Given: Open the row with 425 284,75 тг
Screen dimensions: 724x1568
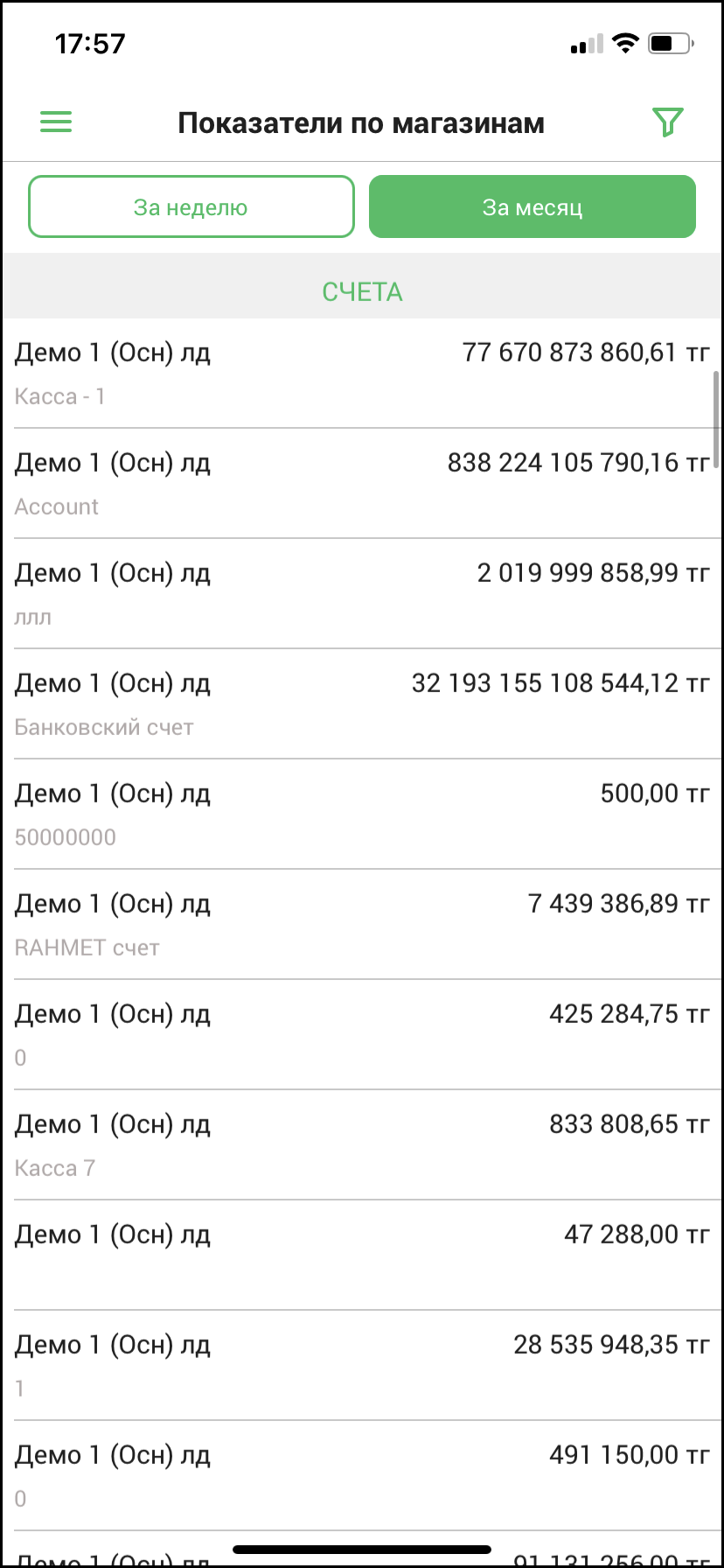Looking at the screenshot, I should (362, 1035).
